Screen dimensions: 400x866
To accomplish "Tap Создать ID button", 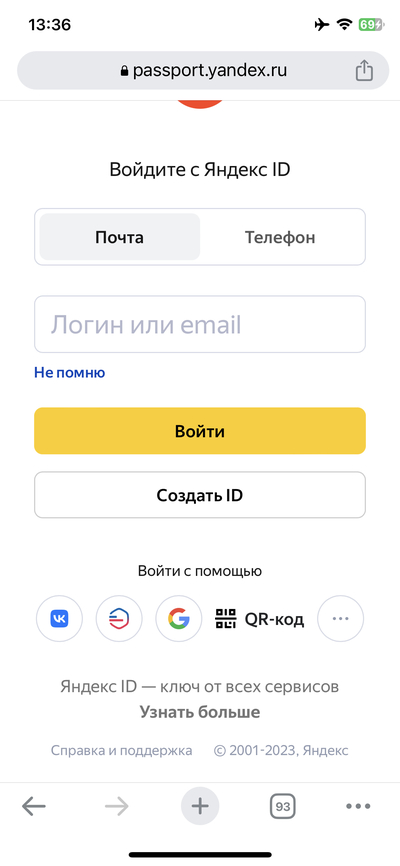I will 200,495.
